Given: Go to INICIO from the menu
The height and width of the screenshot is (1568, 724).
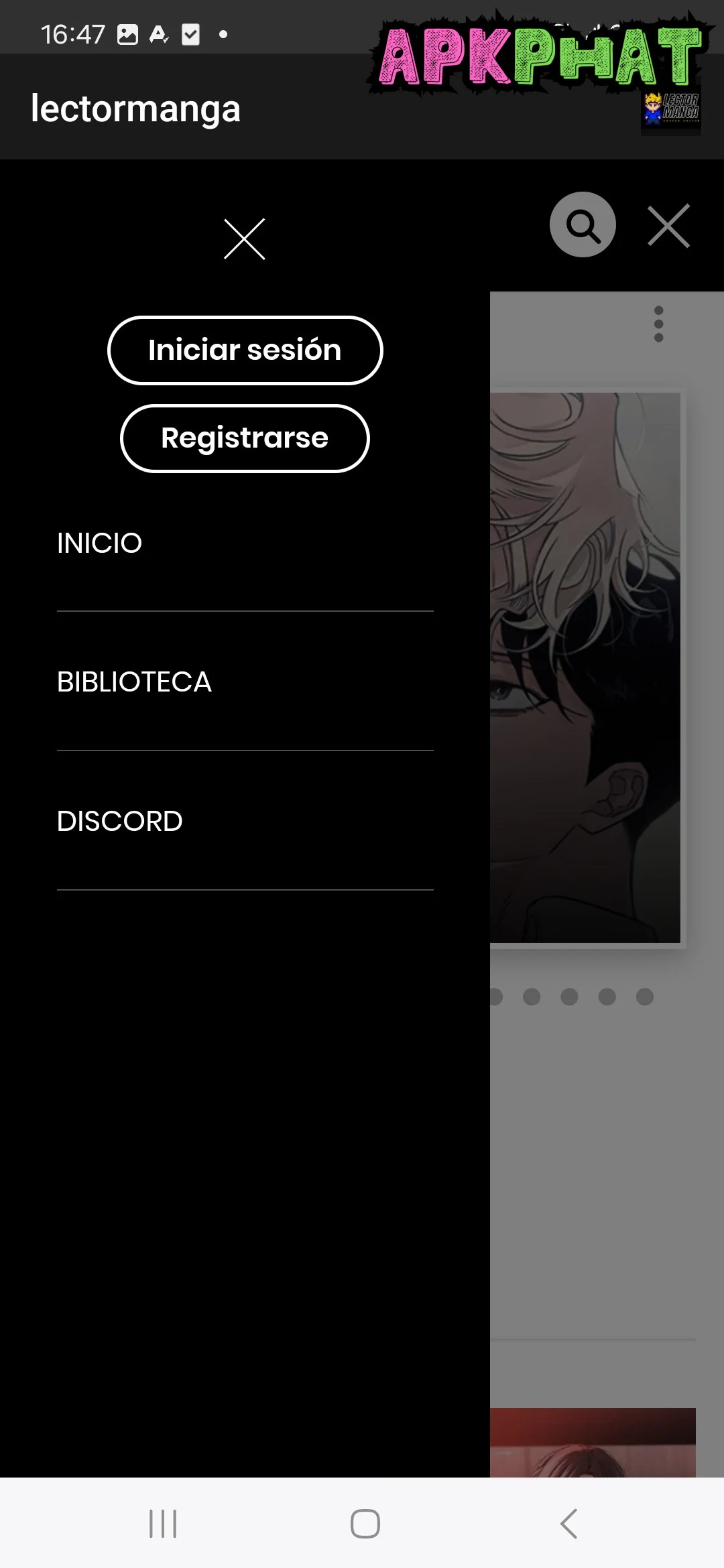Looking at the screenshot, I should point(99,543).
